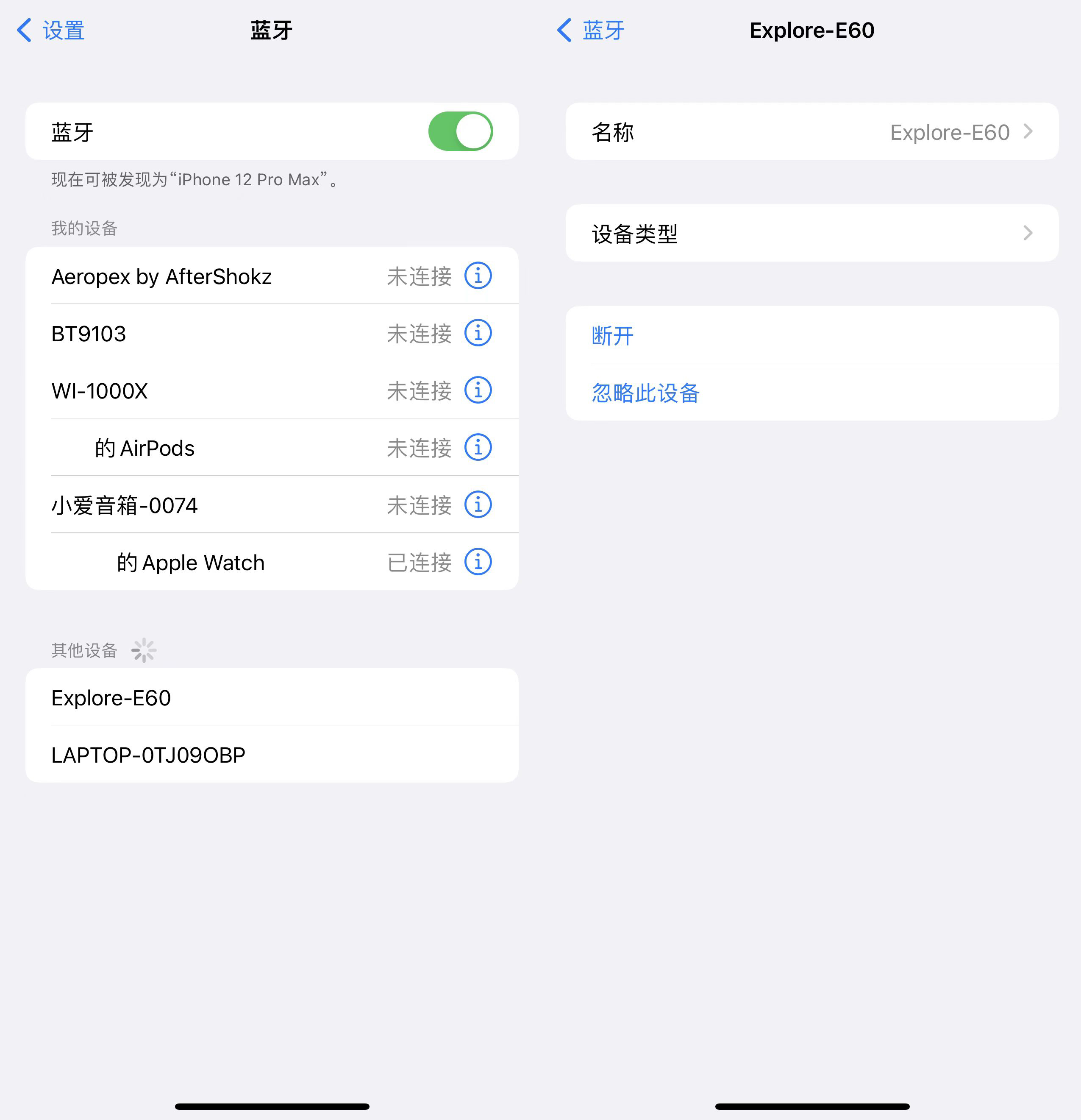
Task: Open the 设备类型 row
Action: (811, 233)
